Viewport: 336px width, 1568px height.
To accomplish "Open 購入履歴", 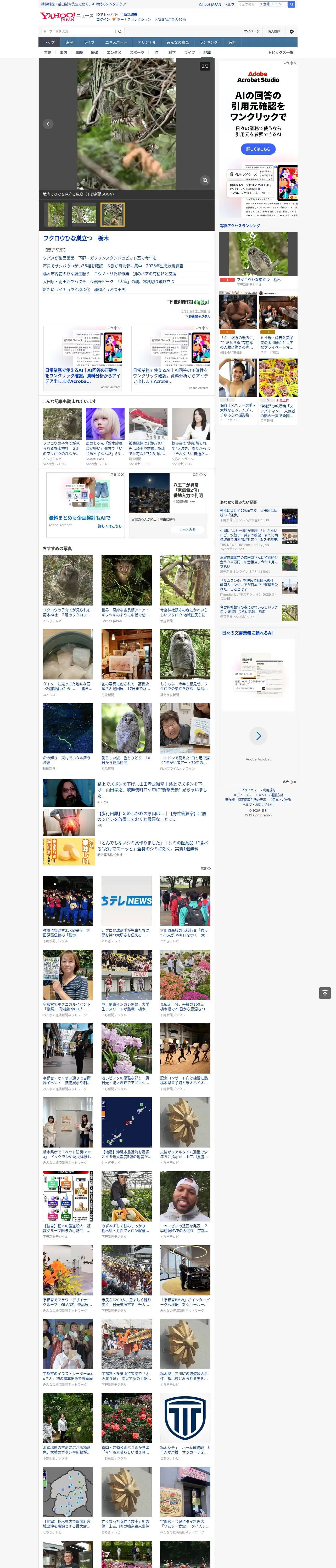I will tap(274, 32).
